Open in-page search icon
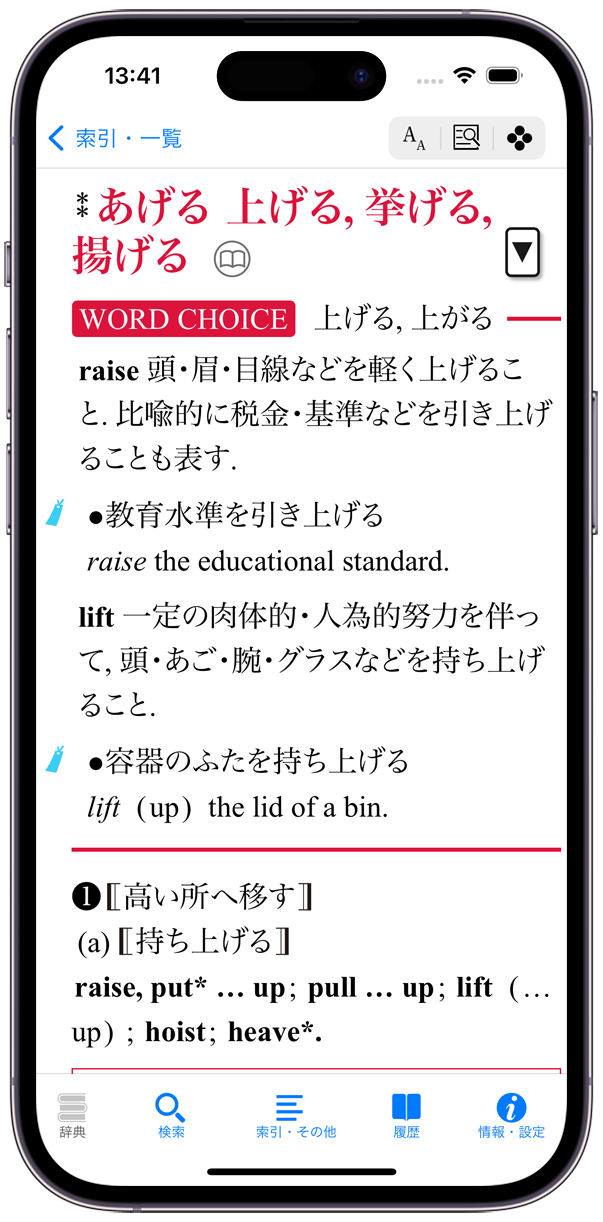Screen dimensions: 603x1222 466,138
